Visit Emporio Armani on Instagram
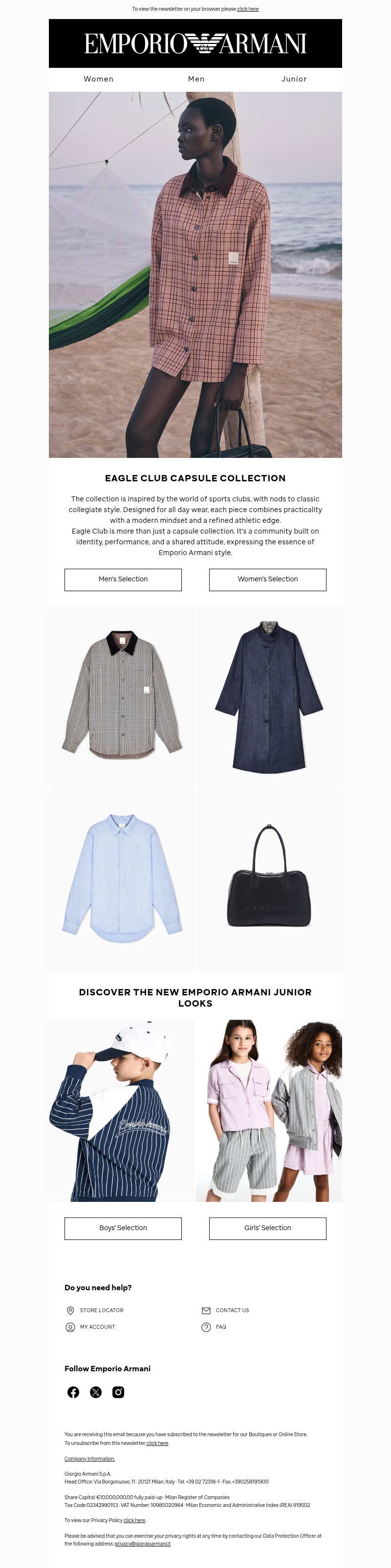This screenshot has width=391, height=1568. coord(118,1392)
